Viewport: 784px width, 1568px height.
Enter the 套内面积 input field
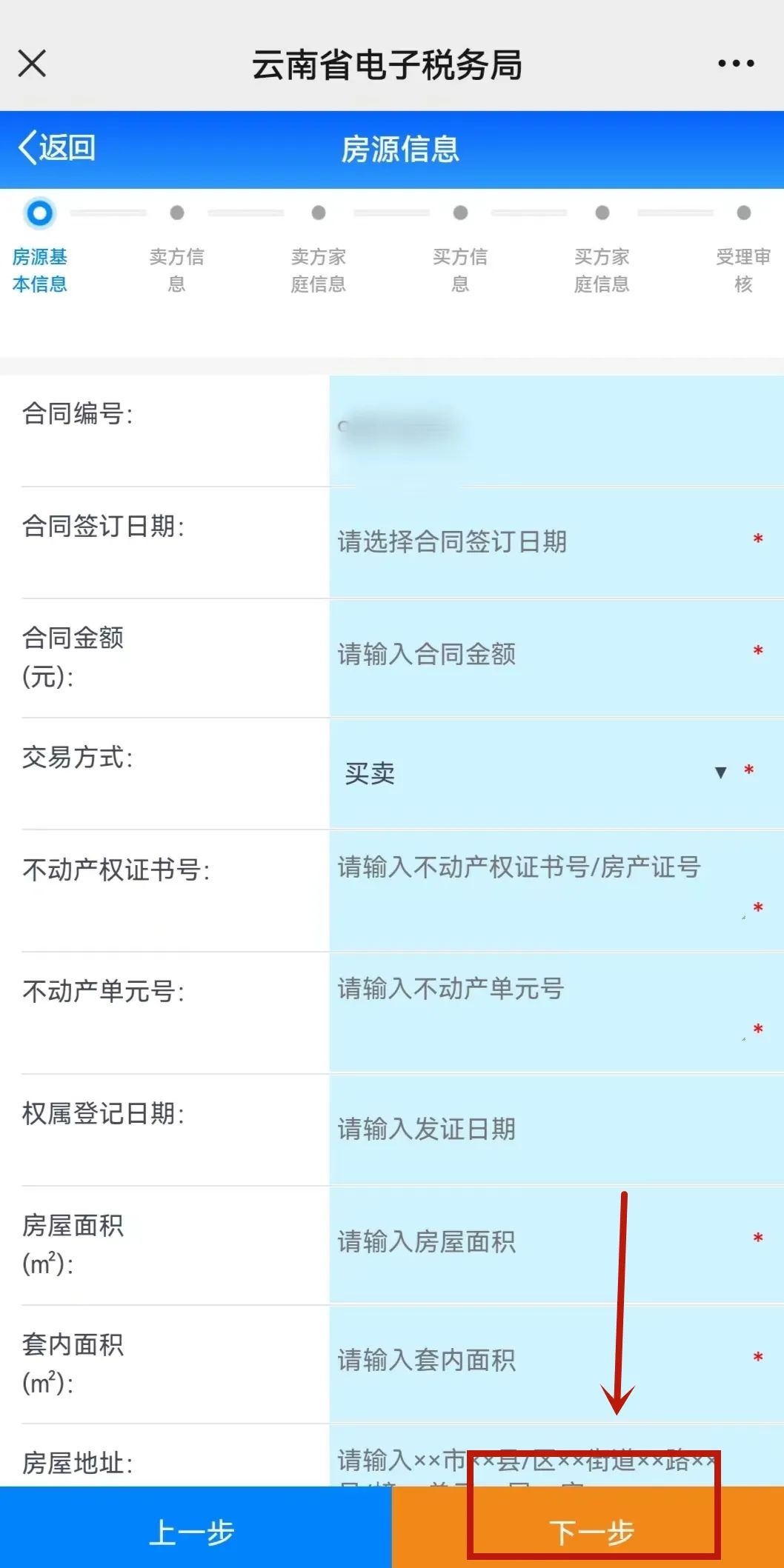point(556,1364)
